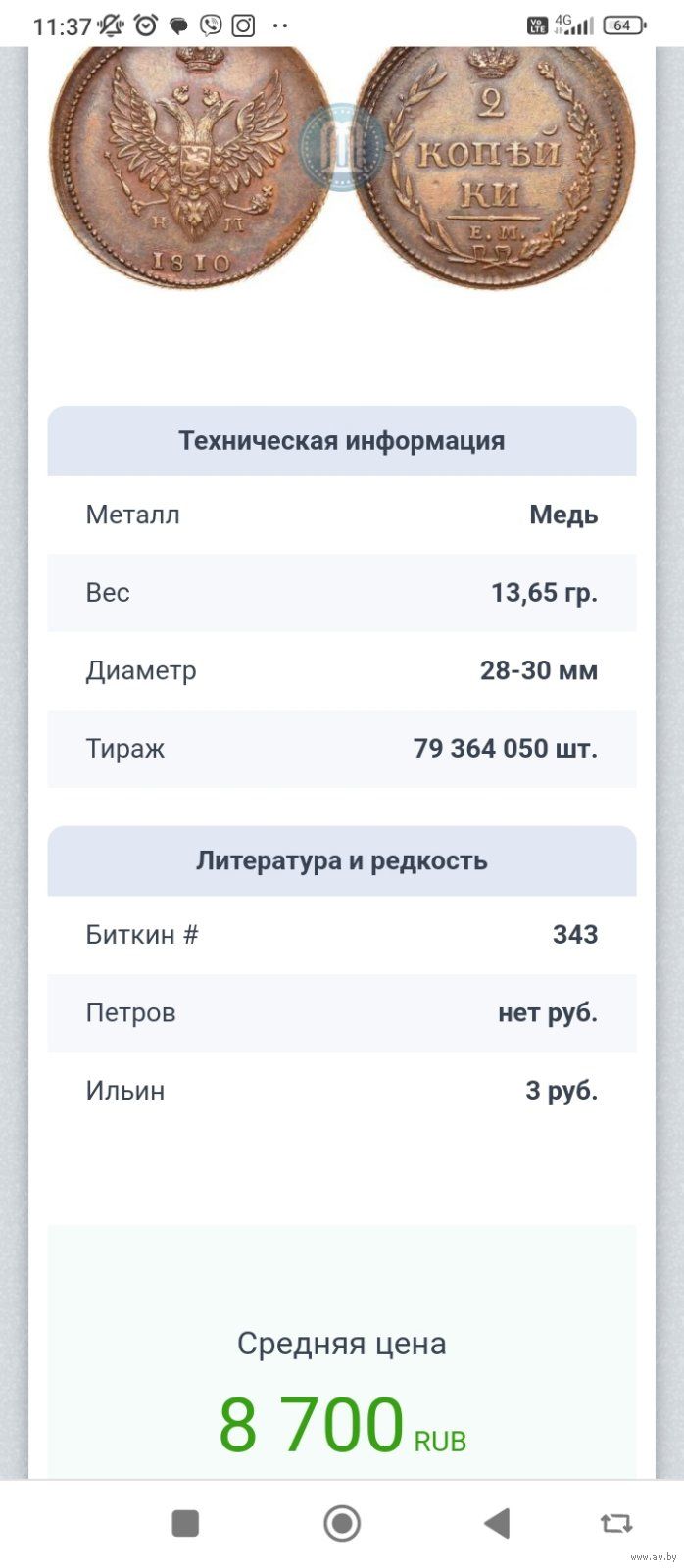
Task: Go back with the navigation bar arrow
Action: click(498, 1523)
